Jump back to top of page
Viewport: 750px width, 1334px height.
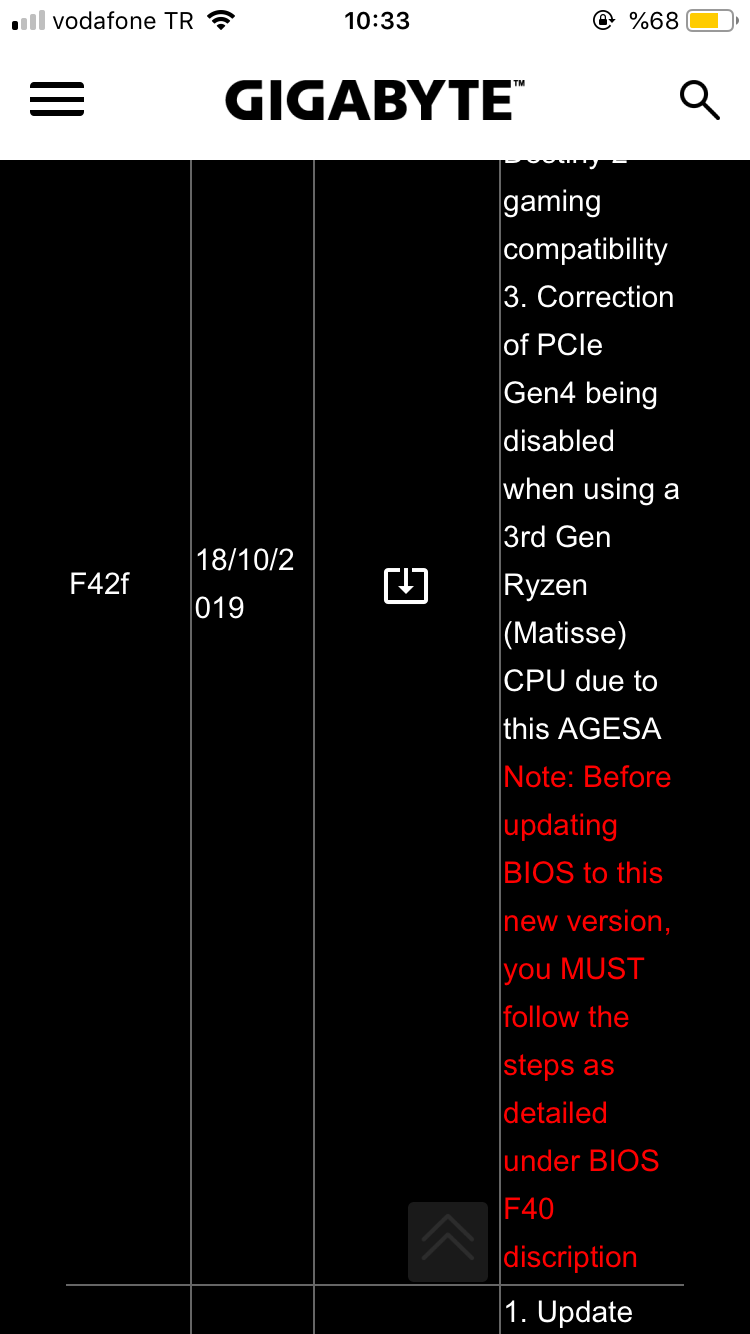pyautogui.click(x=448, y=1241)
